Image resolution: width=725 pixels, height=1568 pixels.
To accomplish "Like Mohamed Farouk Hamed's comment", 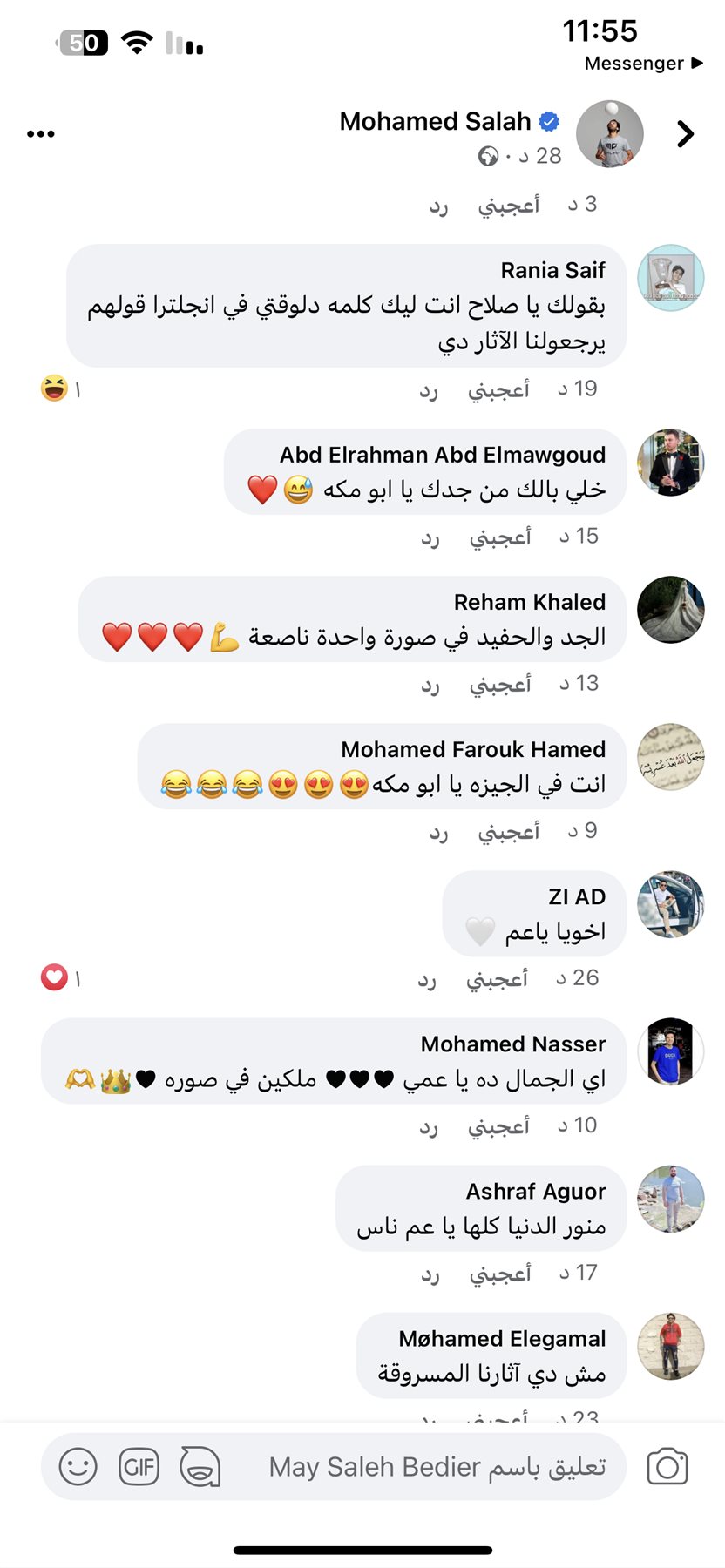I will [509, 831].
